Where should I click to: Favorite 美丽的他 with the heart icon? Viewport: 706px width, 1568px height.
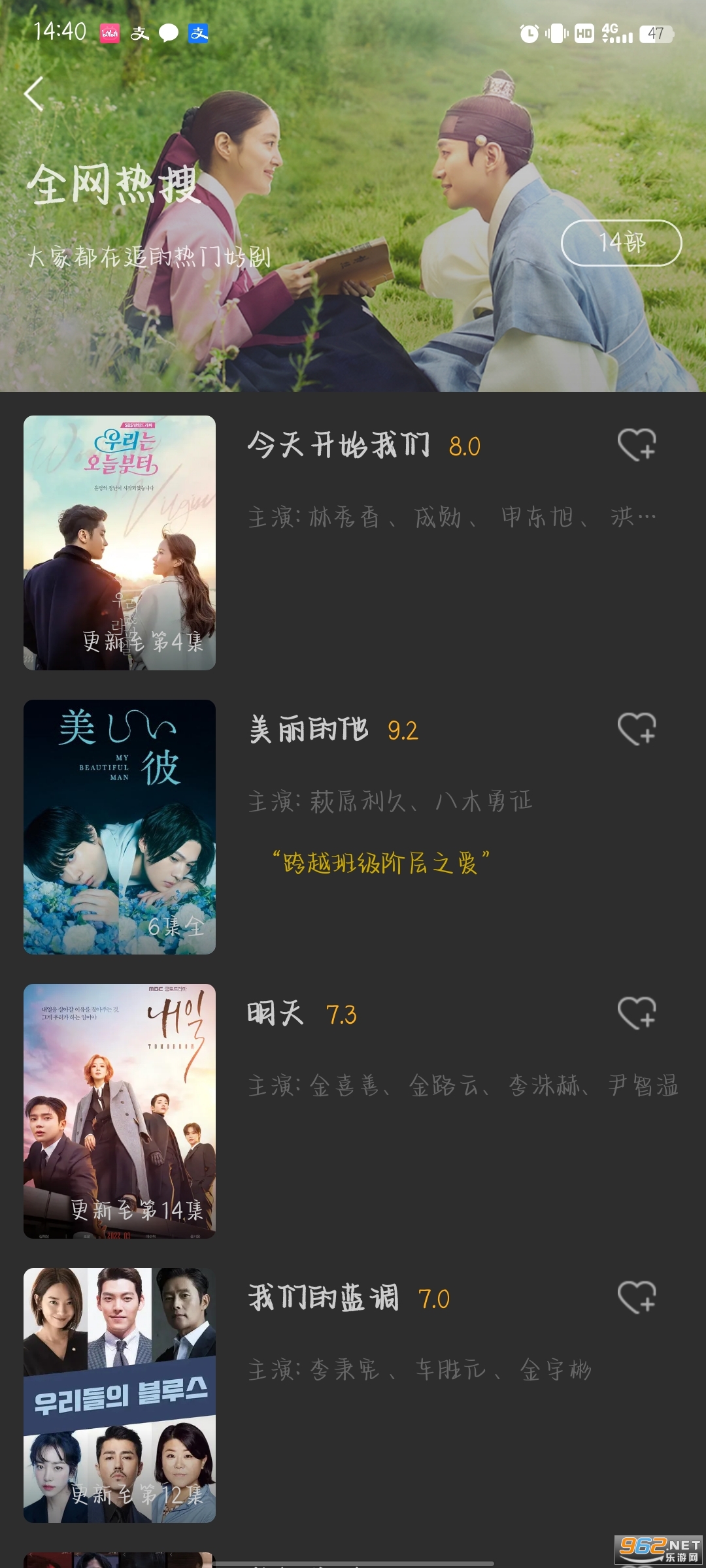[x=637, y=729]
